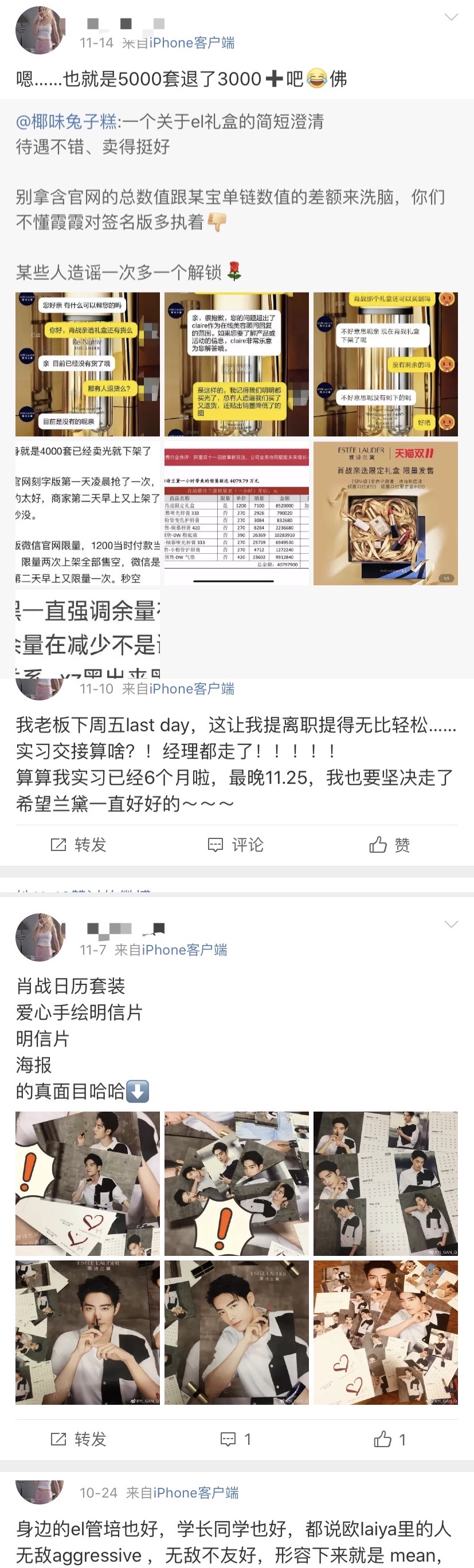Viewport: 474px width, 1568px height.
Task: Like the 肖战日历套装 post
Action: tap(389, 1439)
